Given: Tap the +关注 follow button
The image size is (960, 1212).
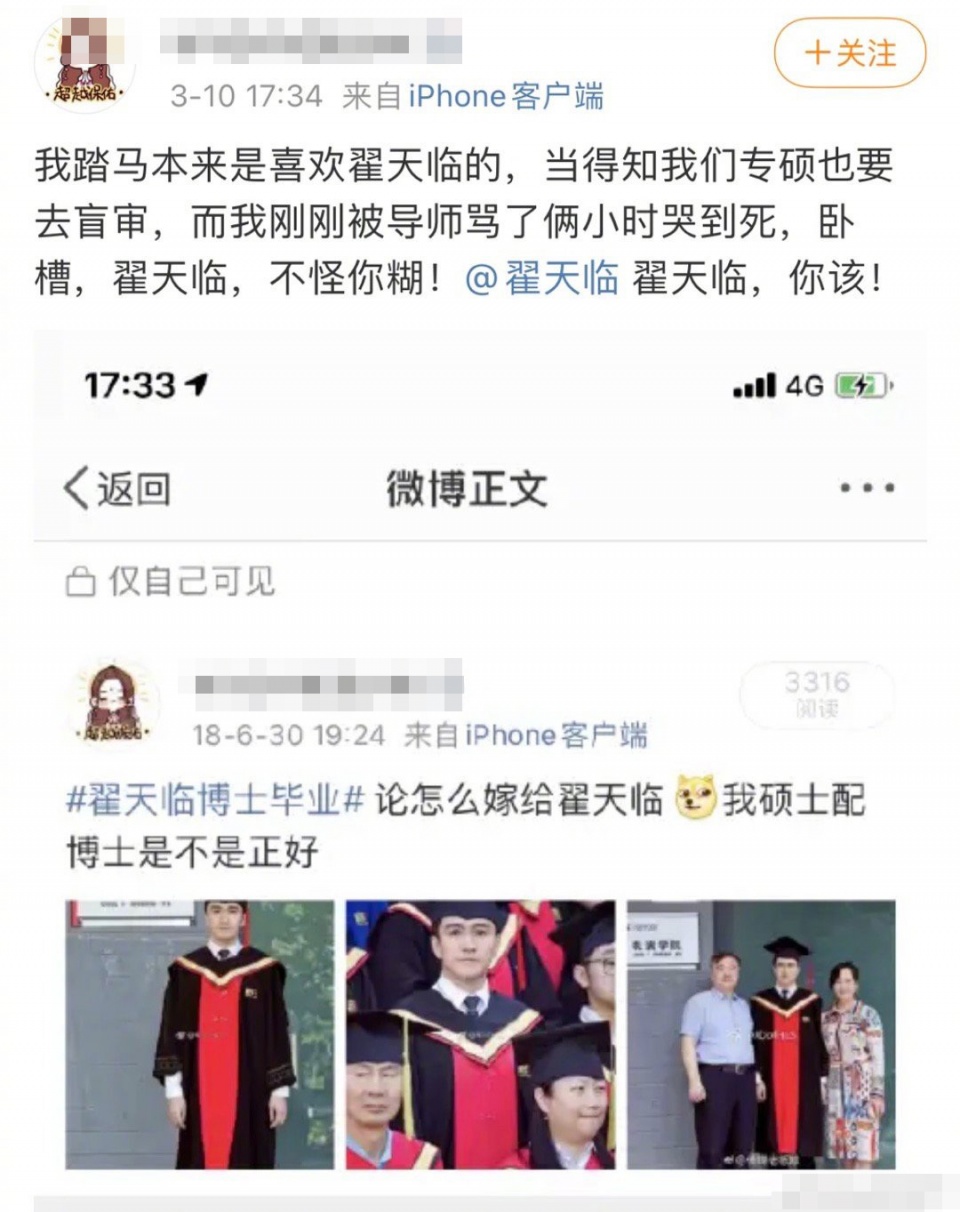Looking at the screenshot, I should (x=850, y=53).
